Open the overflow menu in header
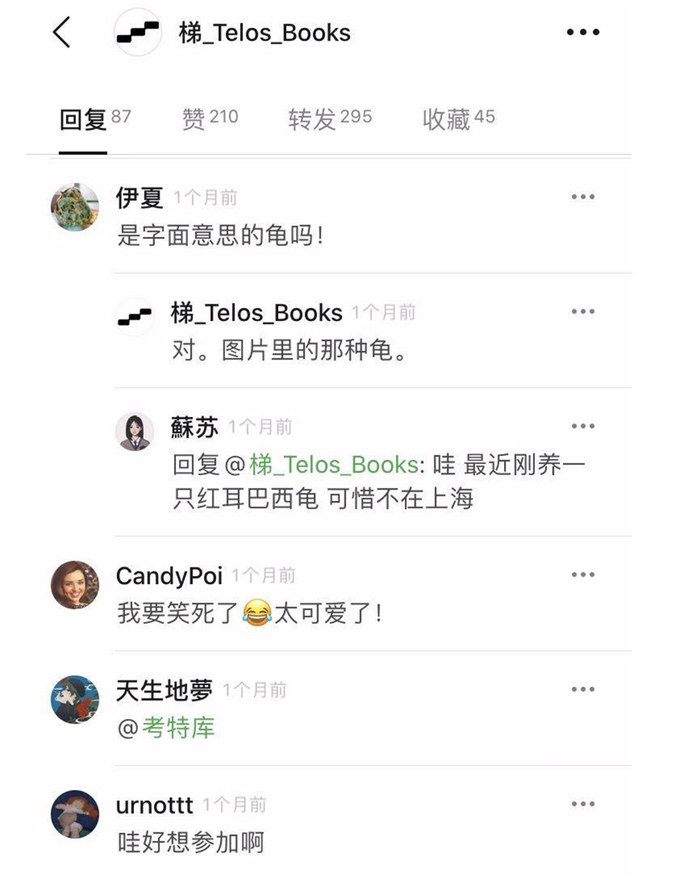Image resolution: width=700 pixels, height=876 pixels. point(583,32)
